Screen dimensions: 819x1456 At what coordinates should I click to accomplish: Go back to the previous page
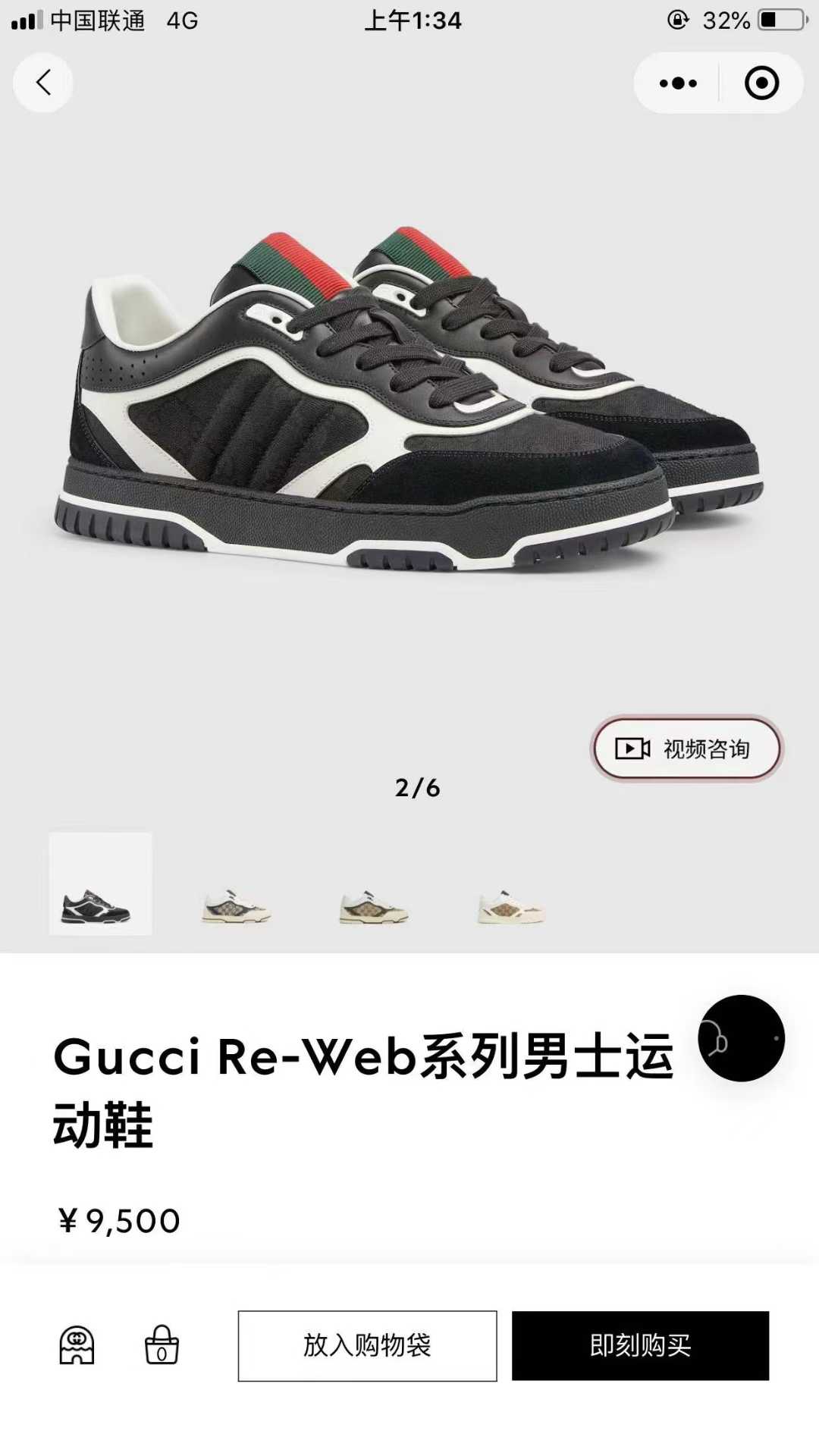point(43,83)
